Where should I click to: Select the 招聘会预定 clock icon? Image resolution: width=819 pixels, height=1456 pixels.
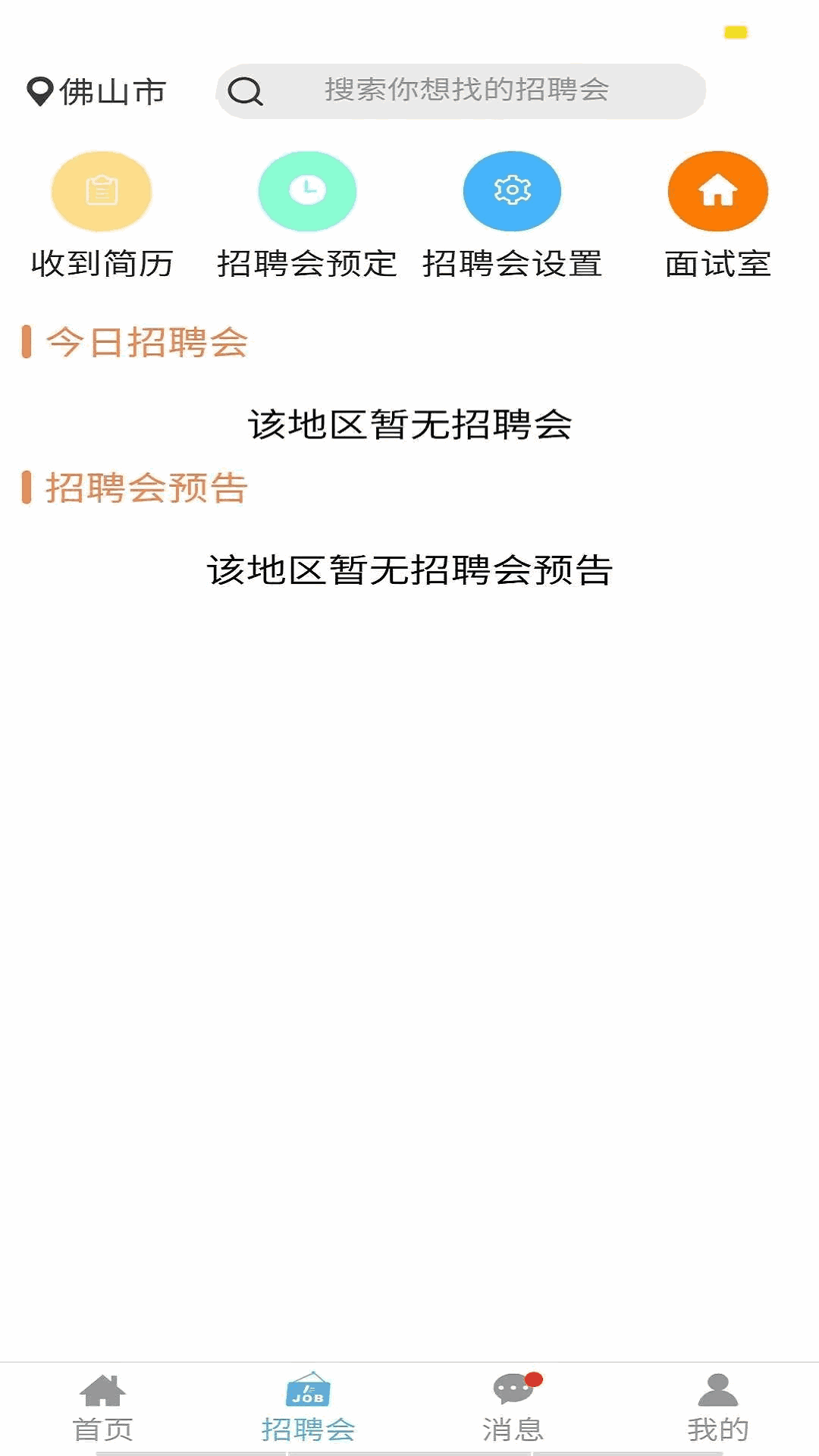pyautogui.click(x=307, y=190)
